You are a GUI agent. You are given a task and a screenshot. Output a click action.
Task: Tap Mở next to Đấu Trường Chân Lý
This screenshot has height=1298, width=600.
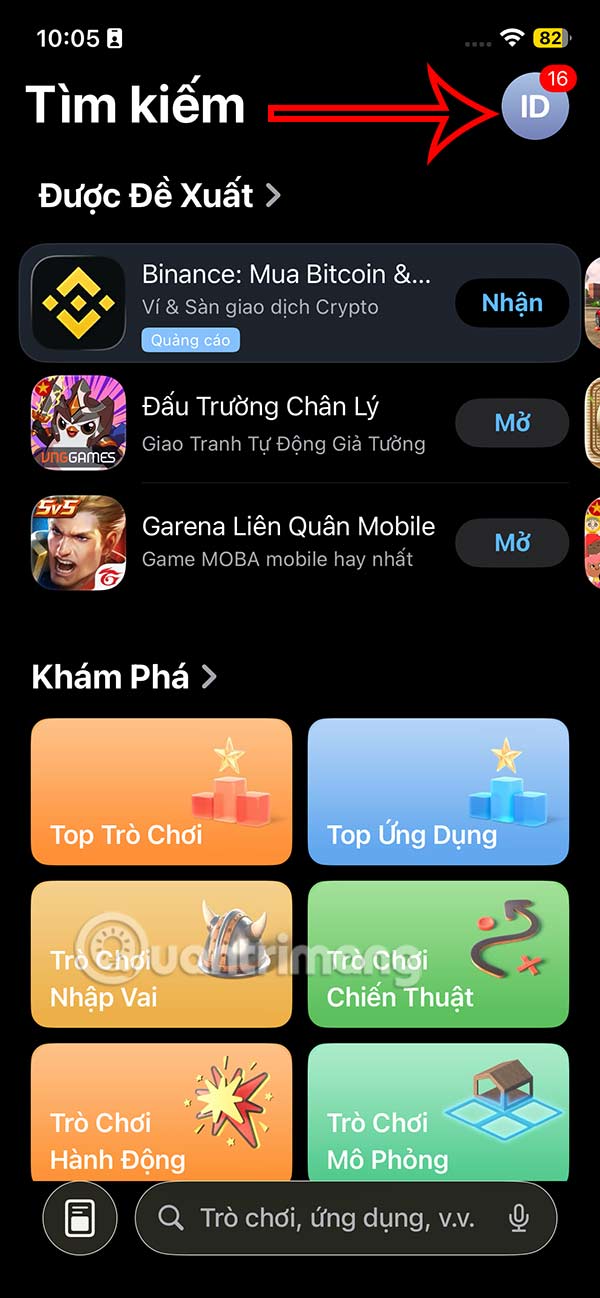512,423
